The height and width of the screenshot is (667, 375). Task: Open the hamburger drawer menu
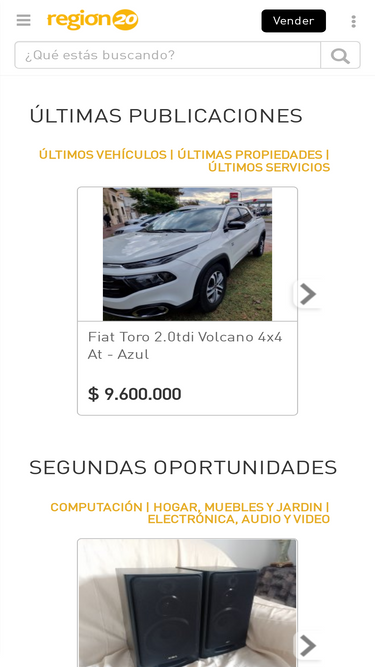23,20
